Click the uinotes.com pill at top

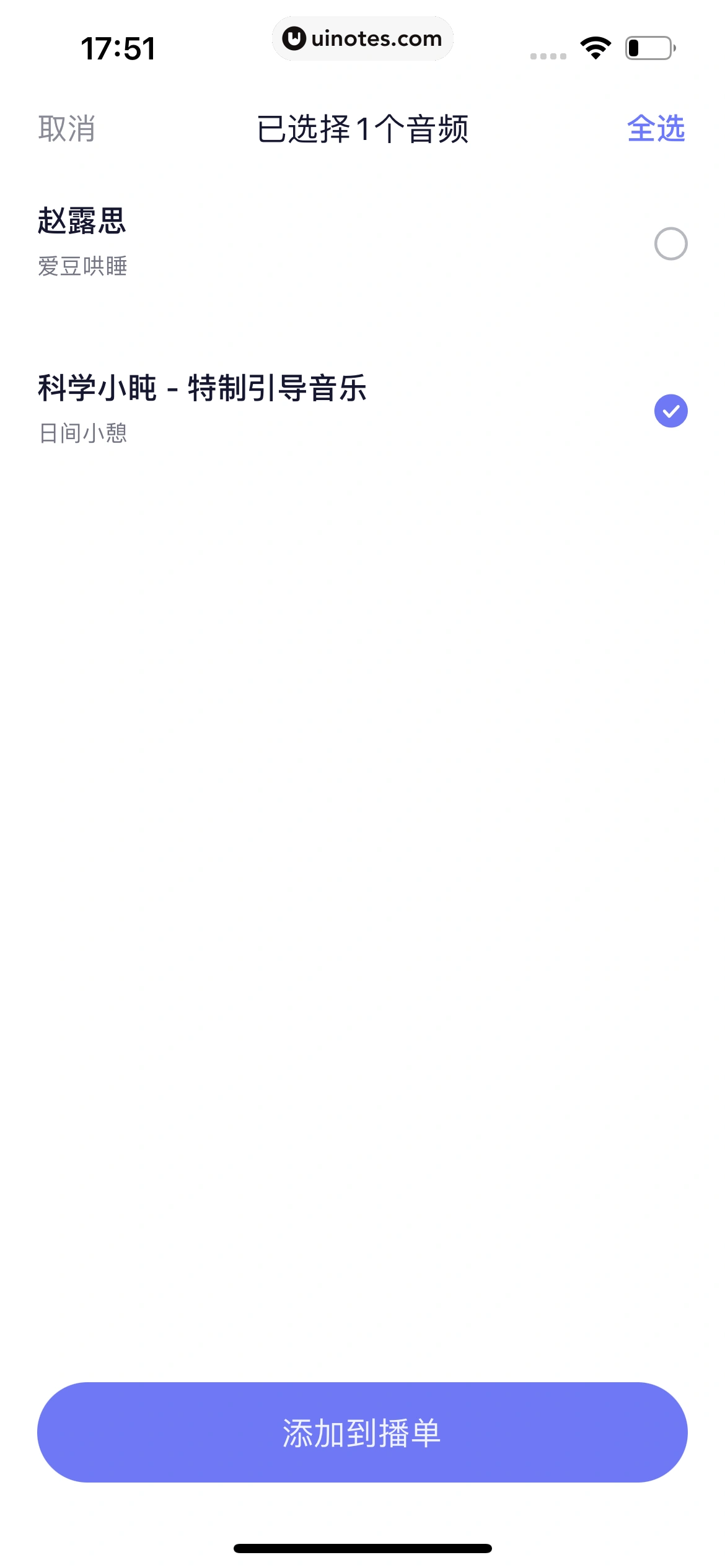(x=362, y=38)
